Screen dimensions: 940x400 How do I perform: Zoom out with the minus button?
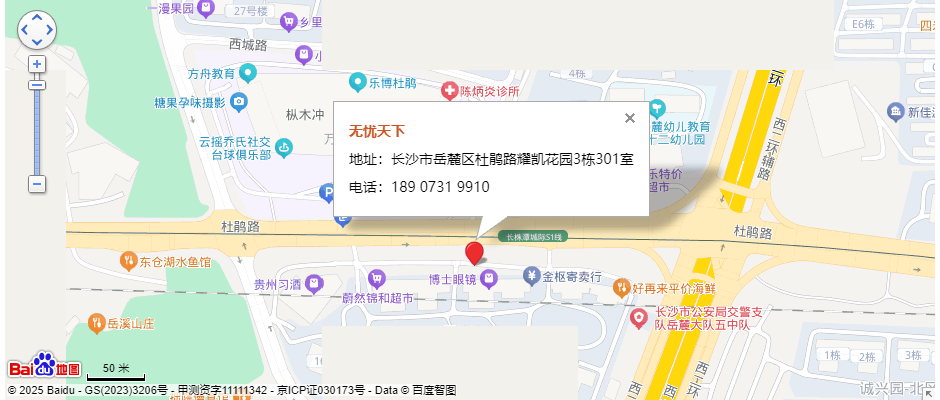point(37,184)
